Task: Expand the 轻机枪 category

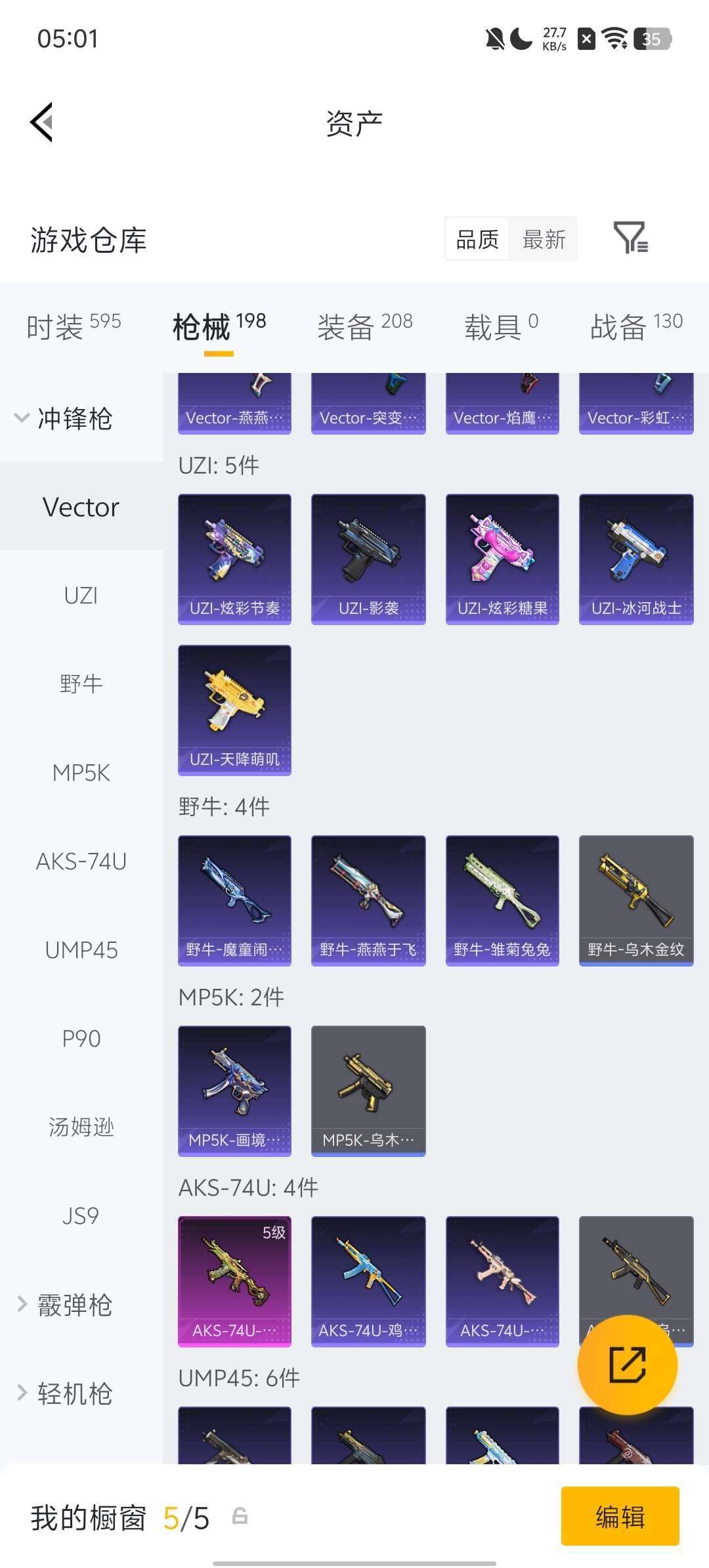Action: (x=66, y=1393)
